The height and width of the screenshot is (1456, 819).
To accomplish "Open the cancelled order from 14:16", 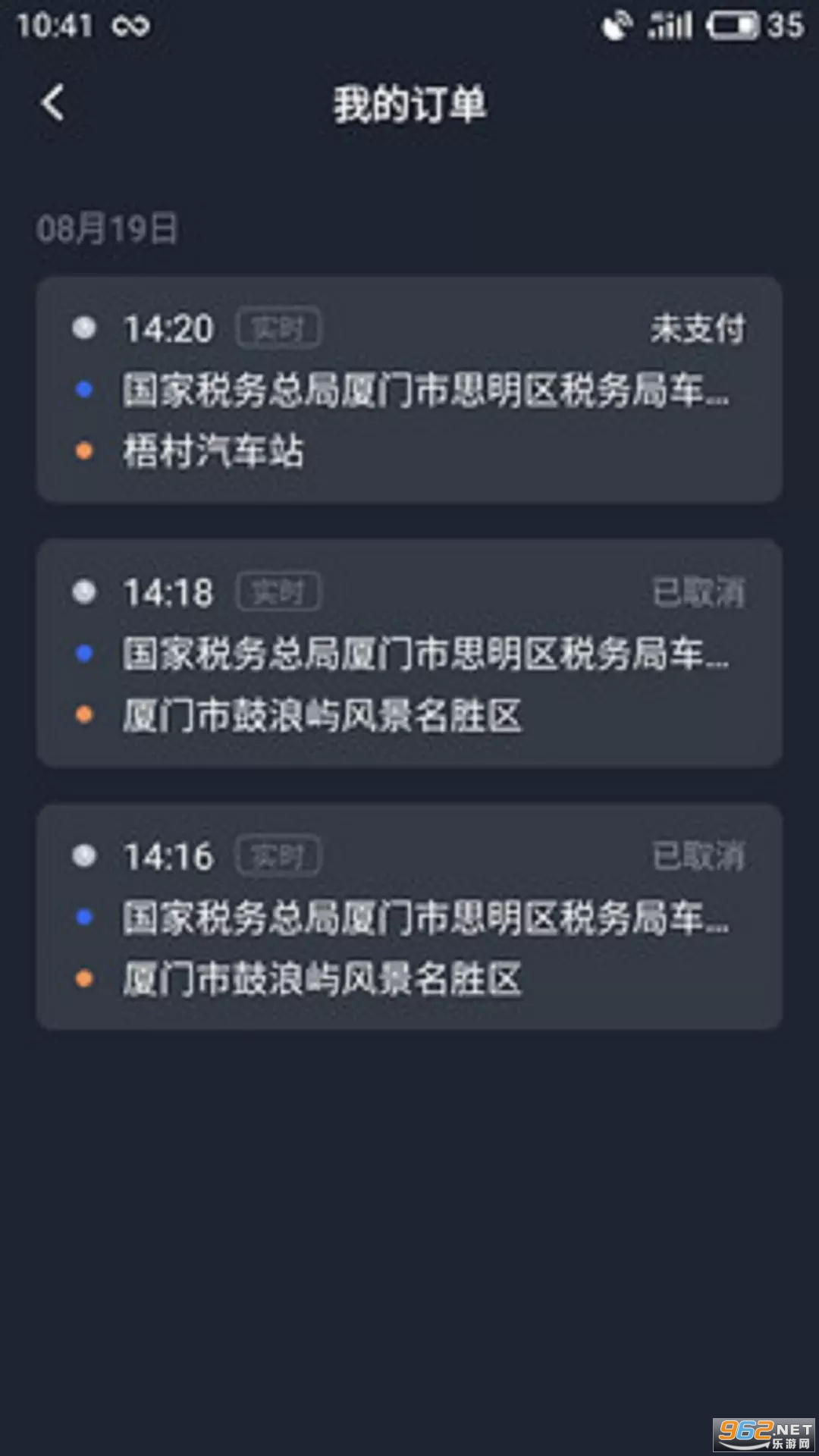I will point(409,917).
